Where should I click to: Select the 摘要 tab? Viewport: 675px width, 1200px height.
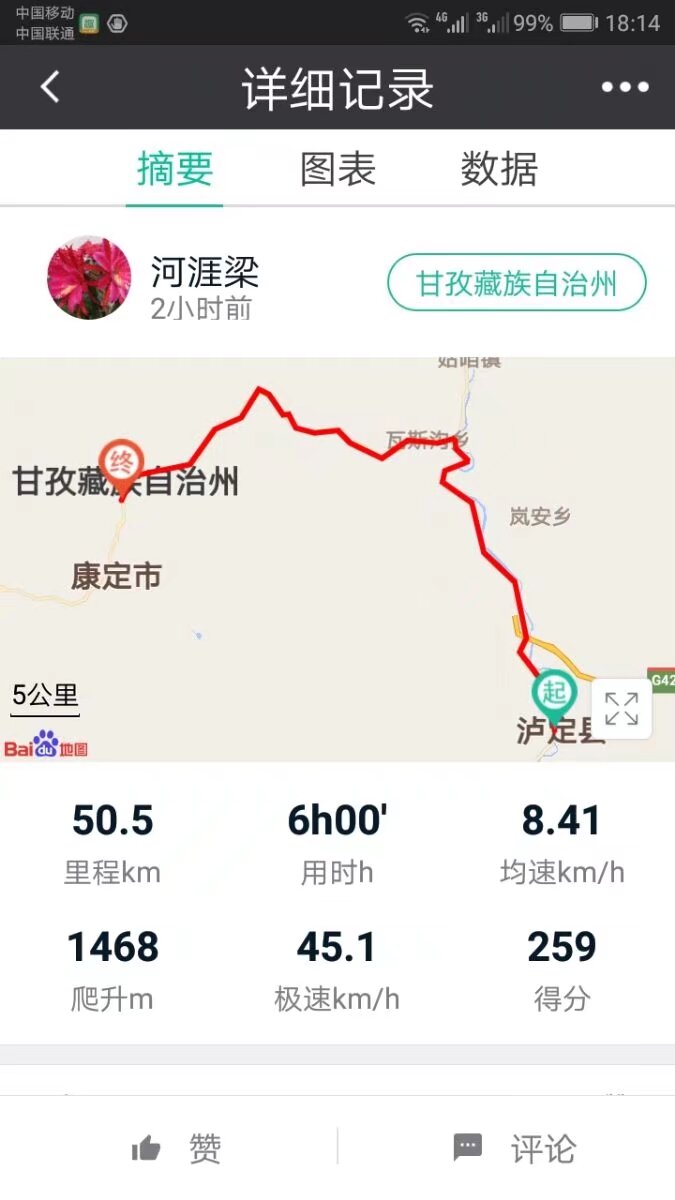[175, 170]
